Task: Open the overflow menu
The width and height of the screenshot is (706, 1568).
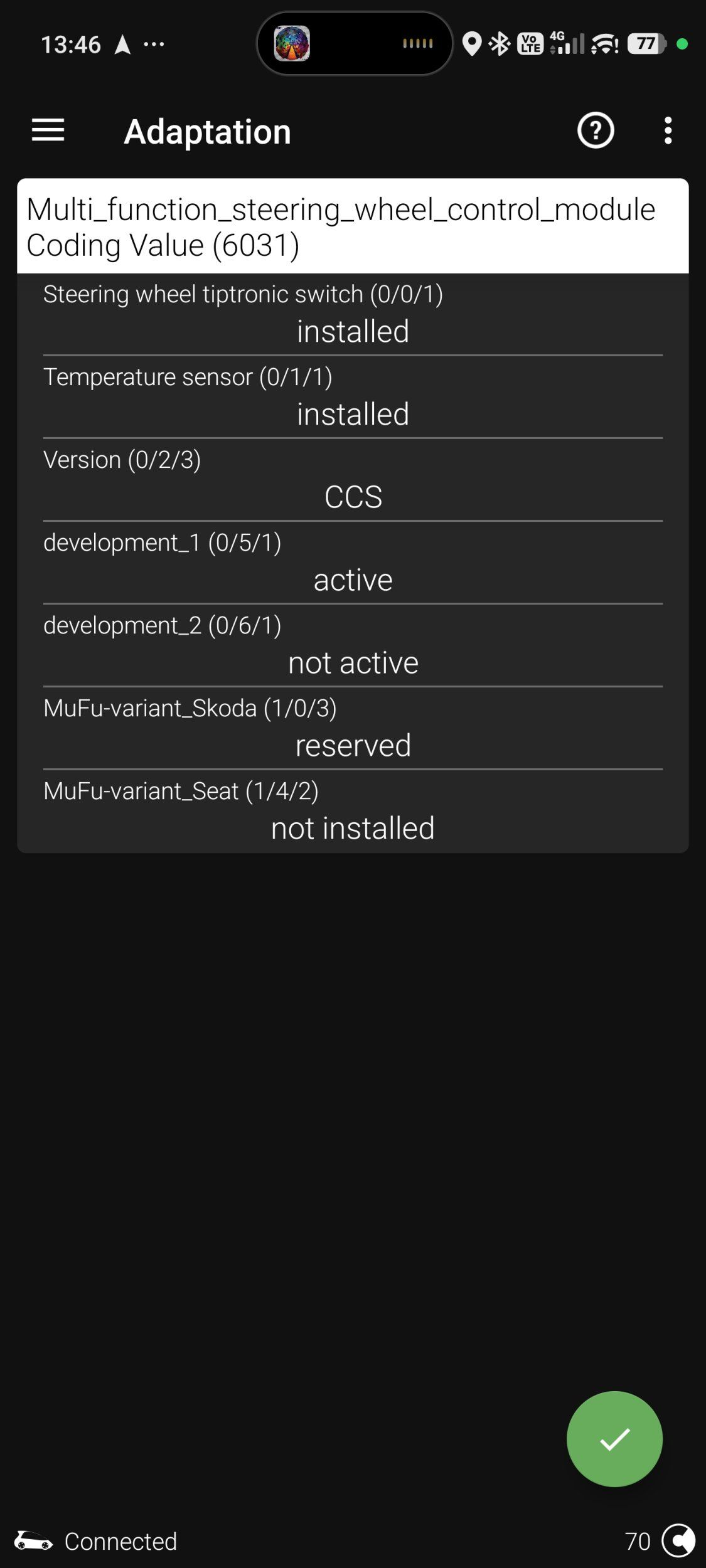Action: coord(668,130)
